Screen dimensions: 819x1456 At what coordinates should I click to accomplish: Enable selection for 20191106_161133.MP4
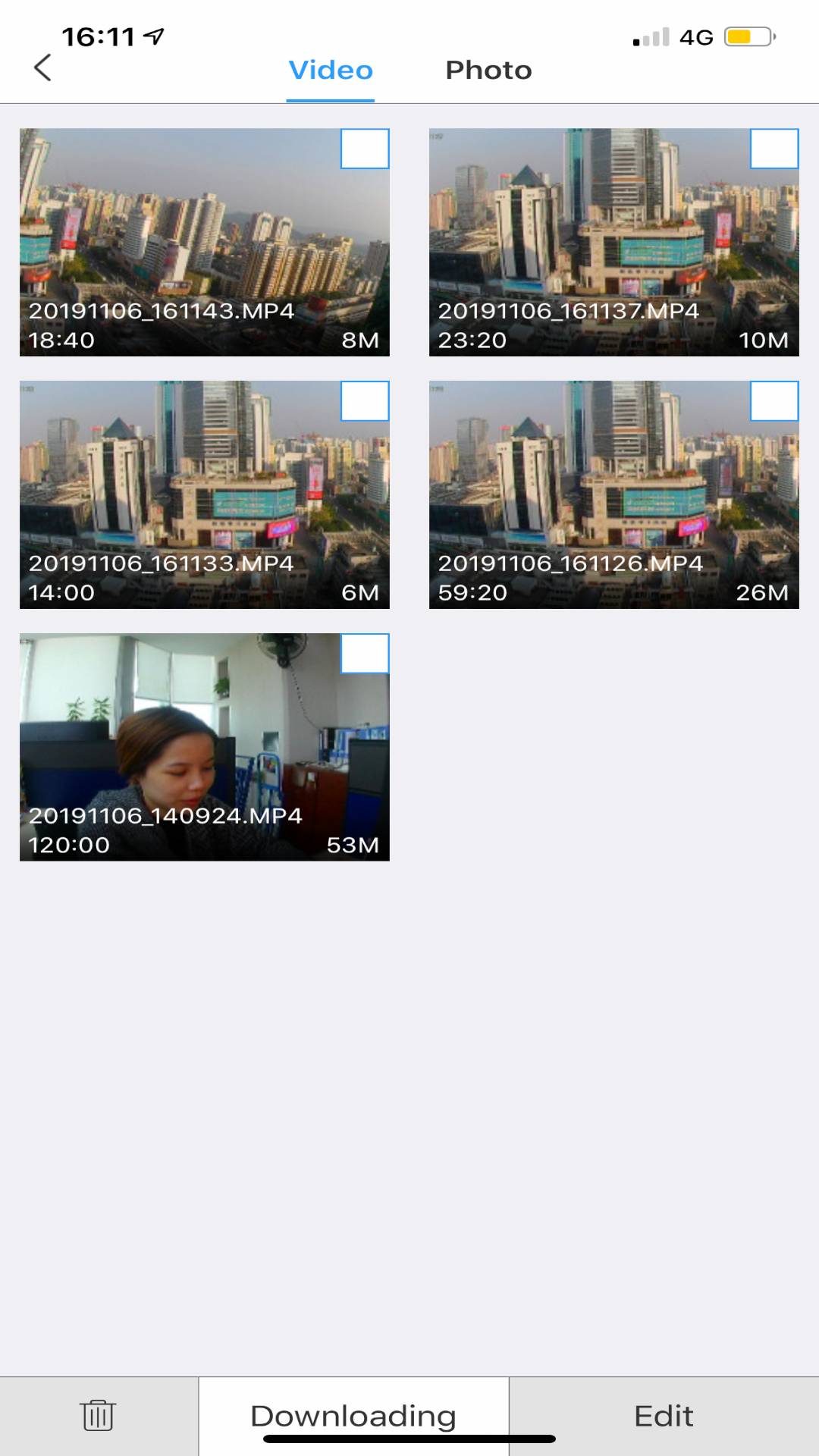(x=366, y=403)
